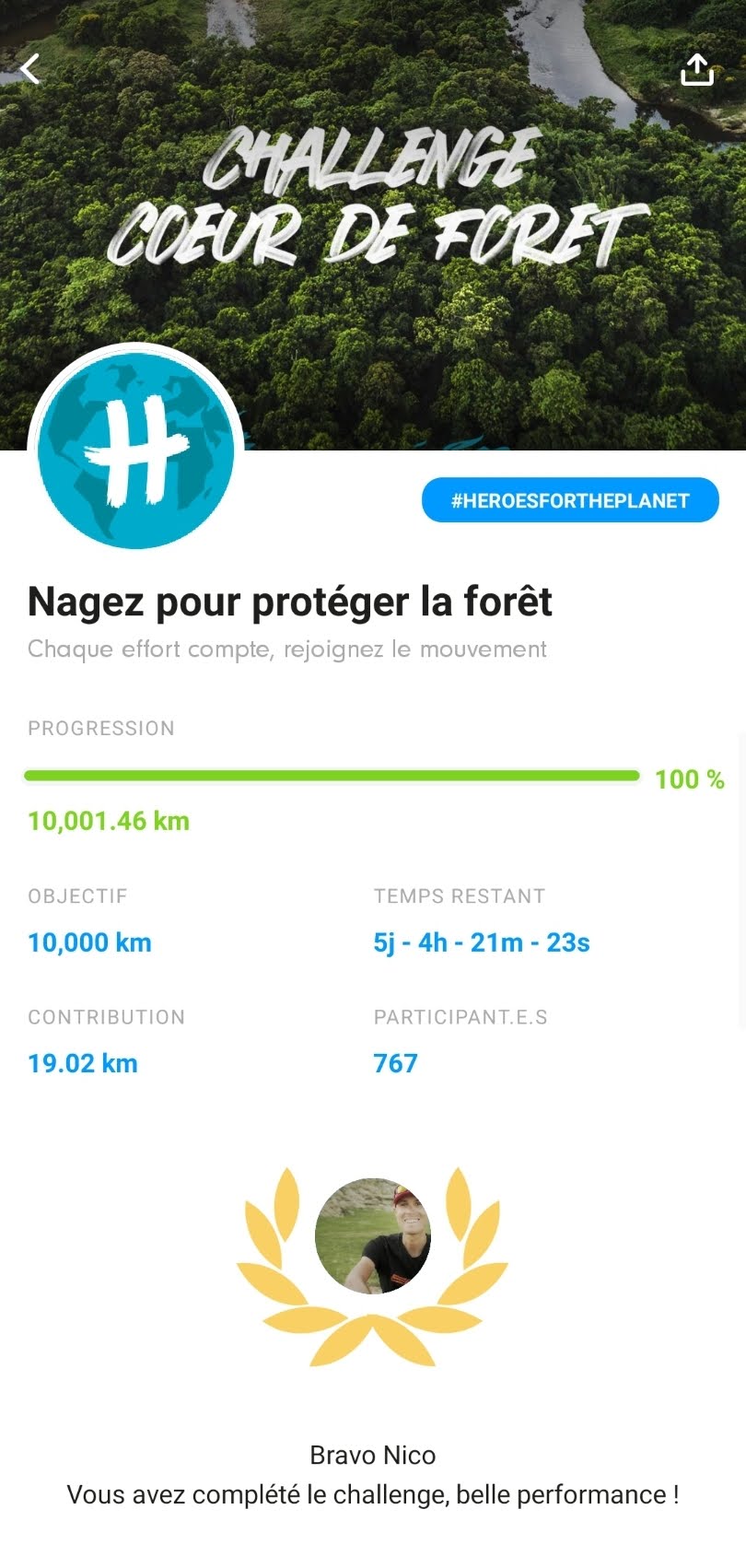Select the laurel wreath achievement badge

[x=372, y=1267]
